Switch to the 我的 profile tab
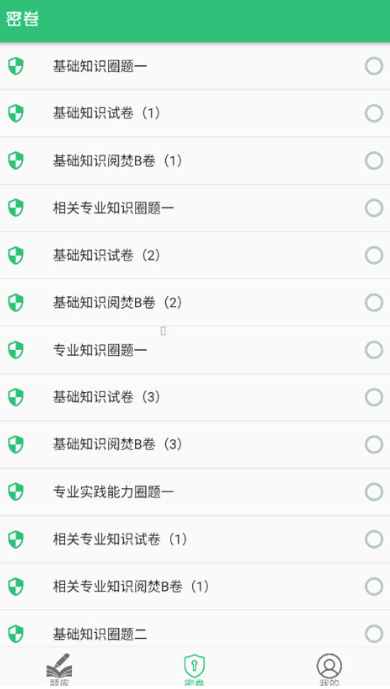 coord(329,669)
